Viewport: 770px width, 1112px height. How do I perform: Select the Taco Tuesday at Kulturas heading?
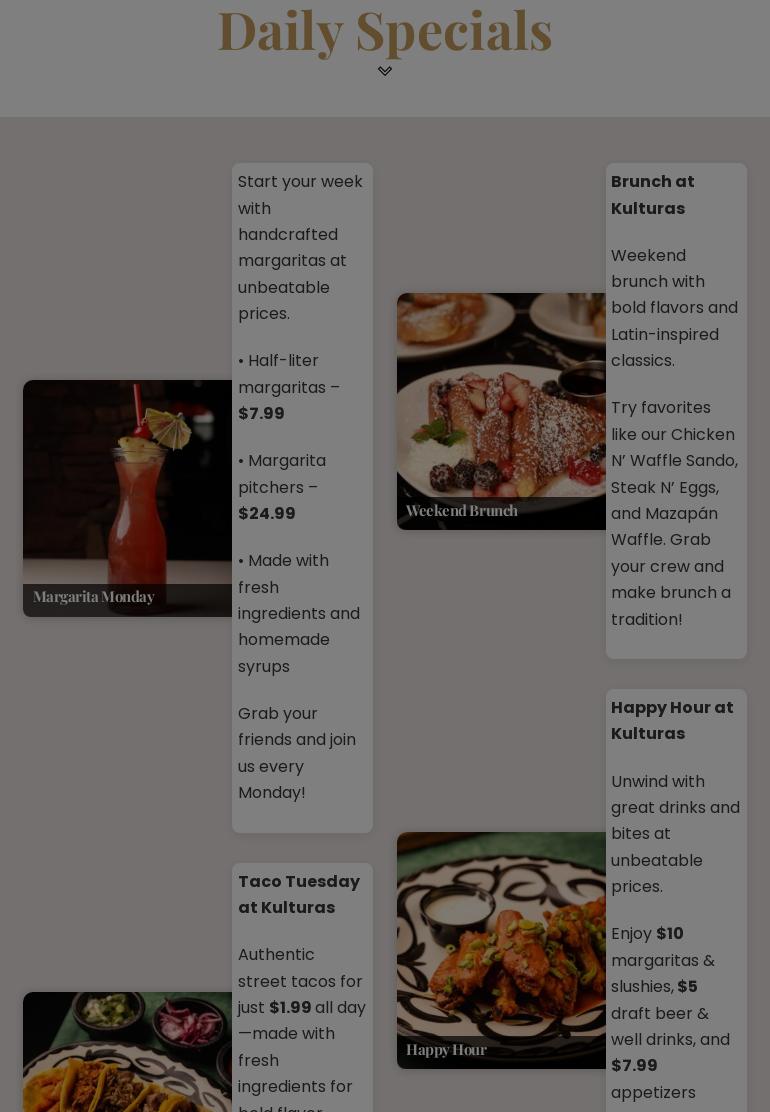[299, 894]
